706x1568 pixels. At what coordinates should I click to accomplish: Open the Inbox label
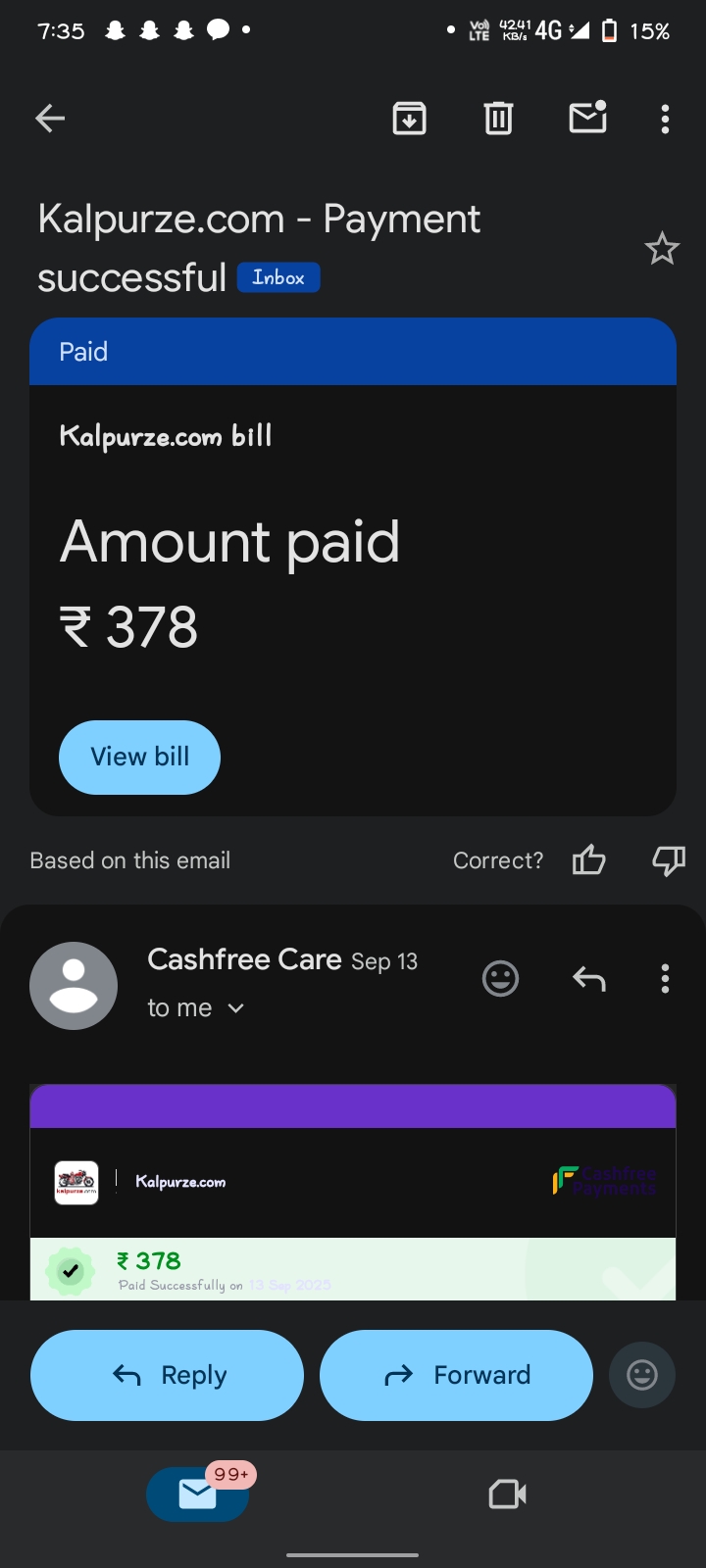point(278,278)
